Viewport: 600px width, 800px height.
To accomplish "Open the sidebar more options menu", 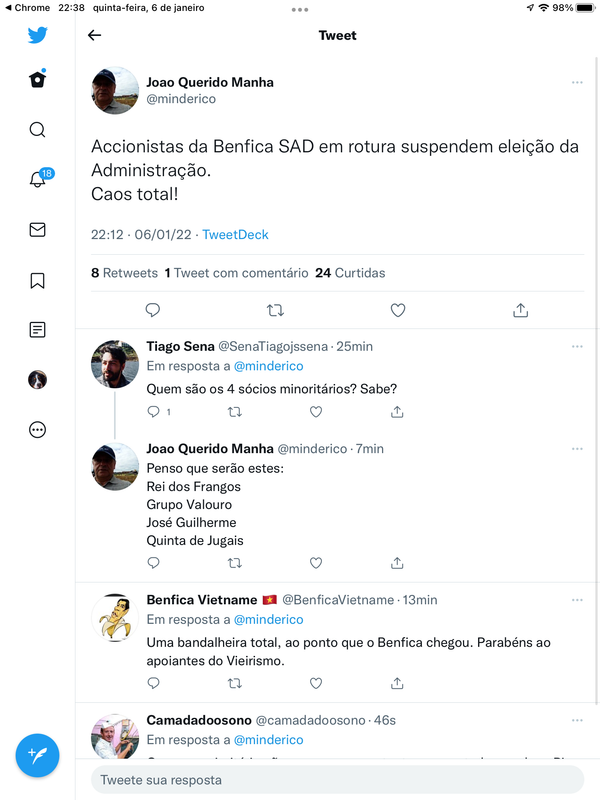I will (37, 430).
